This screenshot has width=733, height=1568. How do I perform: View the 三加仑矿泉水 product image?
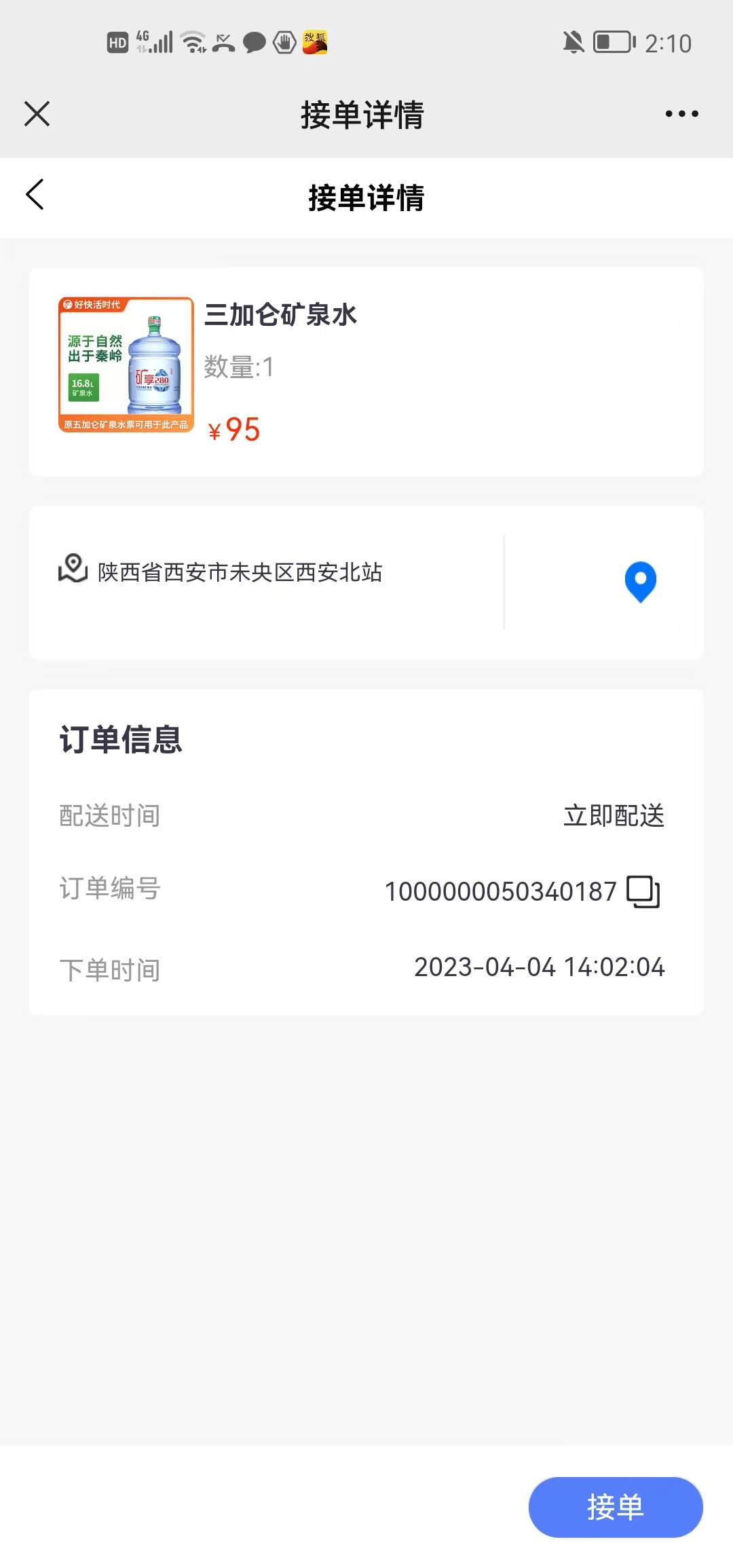[126, 365]
